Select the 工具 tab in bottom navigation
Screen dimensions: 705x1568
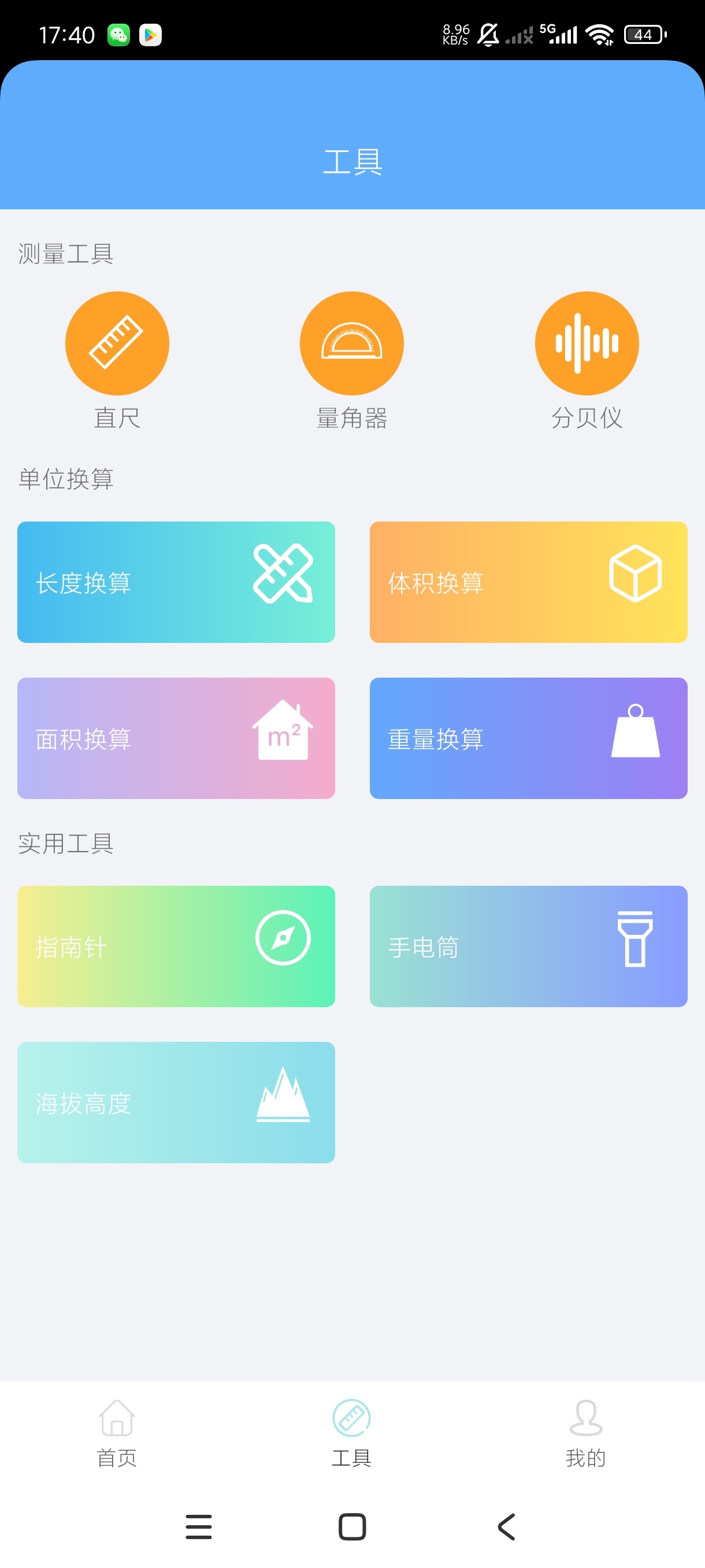pos(351,1433)
